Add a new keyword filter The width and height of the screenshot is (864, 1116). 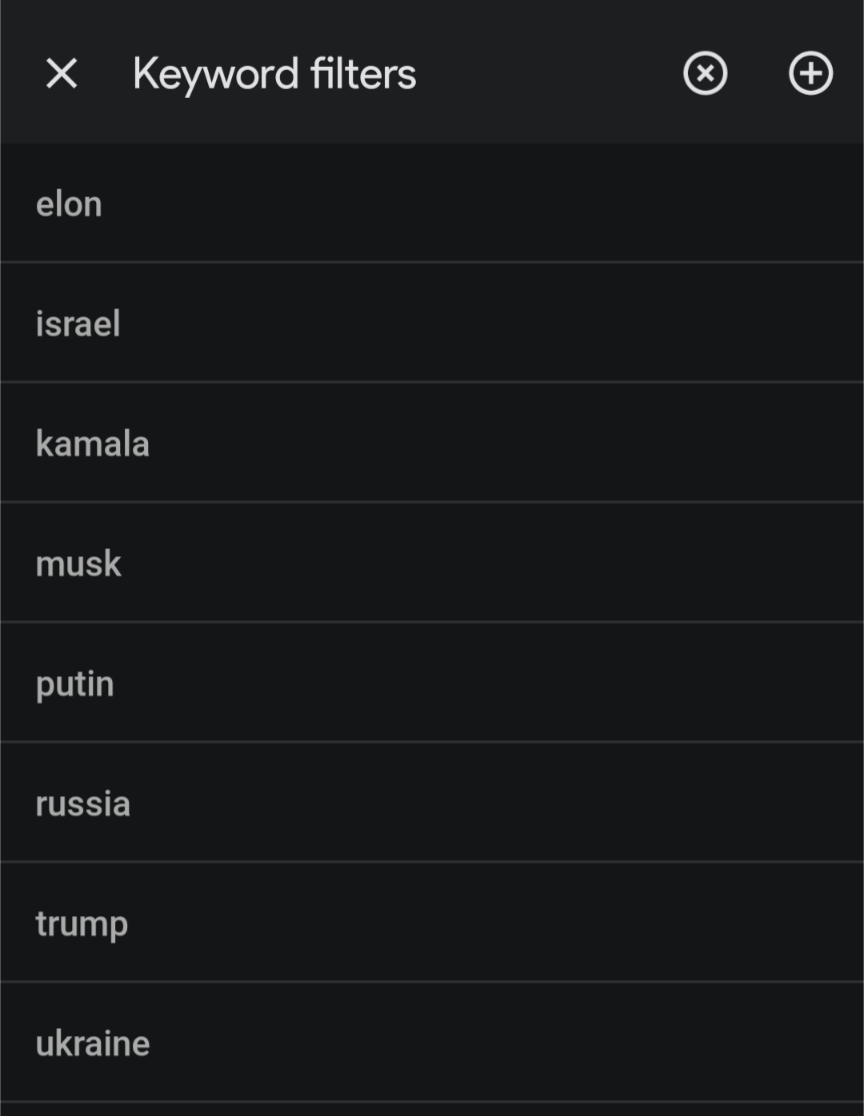[810, 74]
